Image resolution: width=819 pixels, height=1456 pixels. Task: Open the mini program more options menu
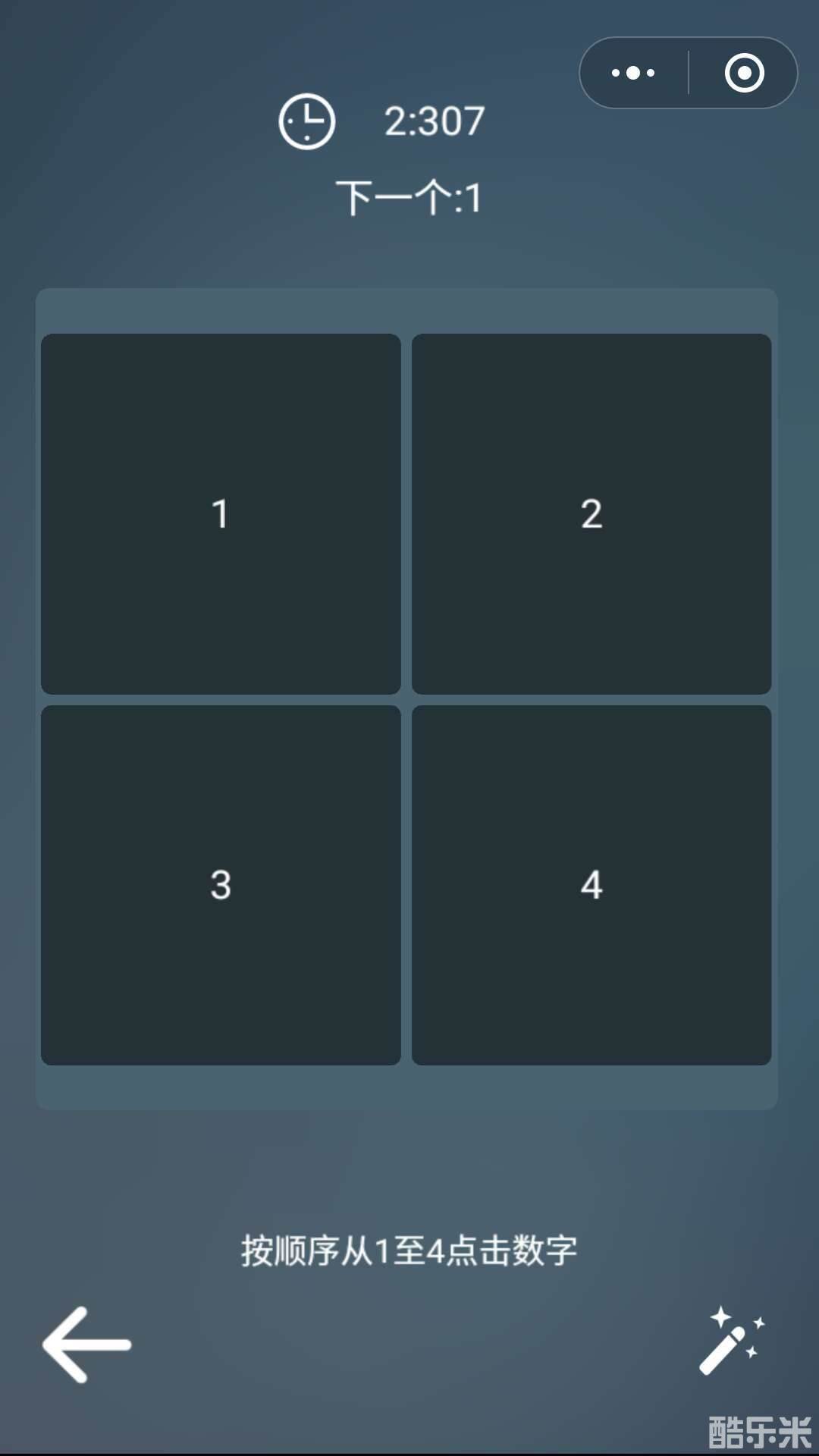(634, 73)
